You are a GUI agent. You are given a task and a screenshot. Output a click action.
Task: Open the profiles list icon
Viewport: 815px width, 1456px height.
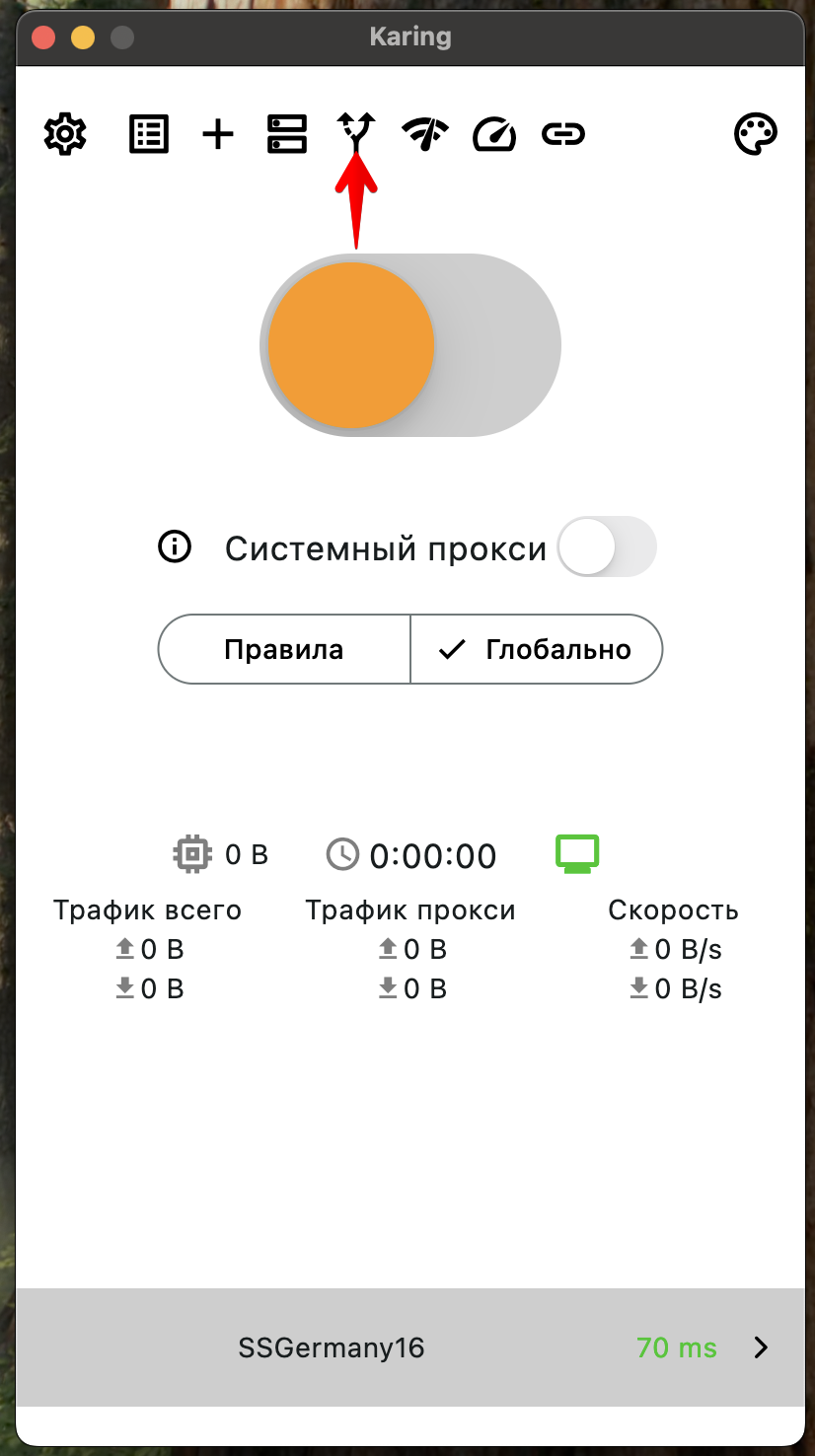click(x=149, y=133)
